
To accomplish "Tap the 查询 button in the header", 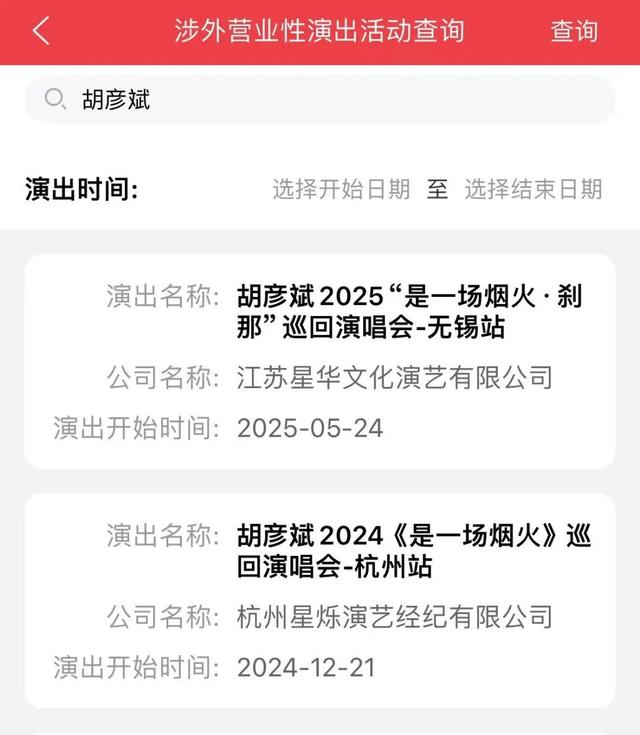I will click(574, 31).
